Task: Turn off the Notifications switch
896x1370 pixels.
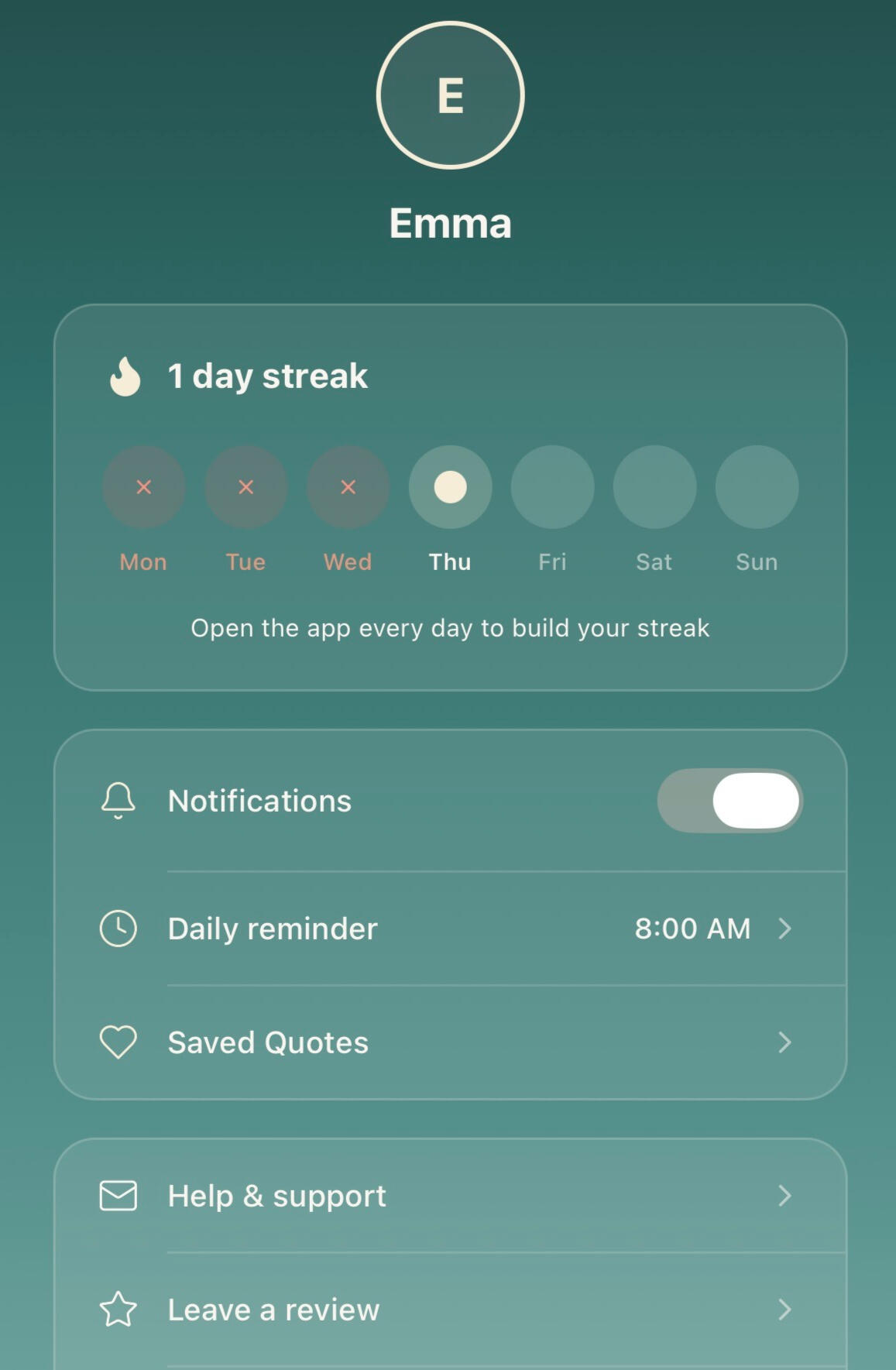Action: [x=730, y=801]
